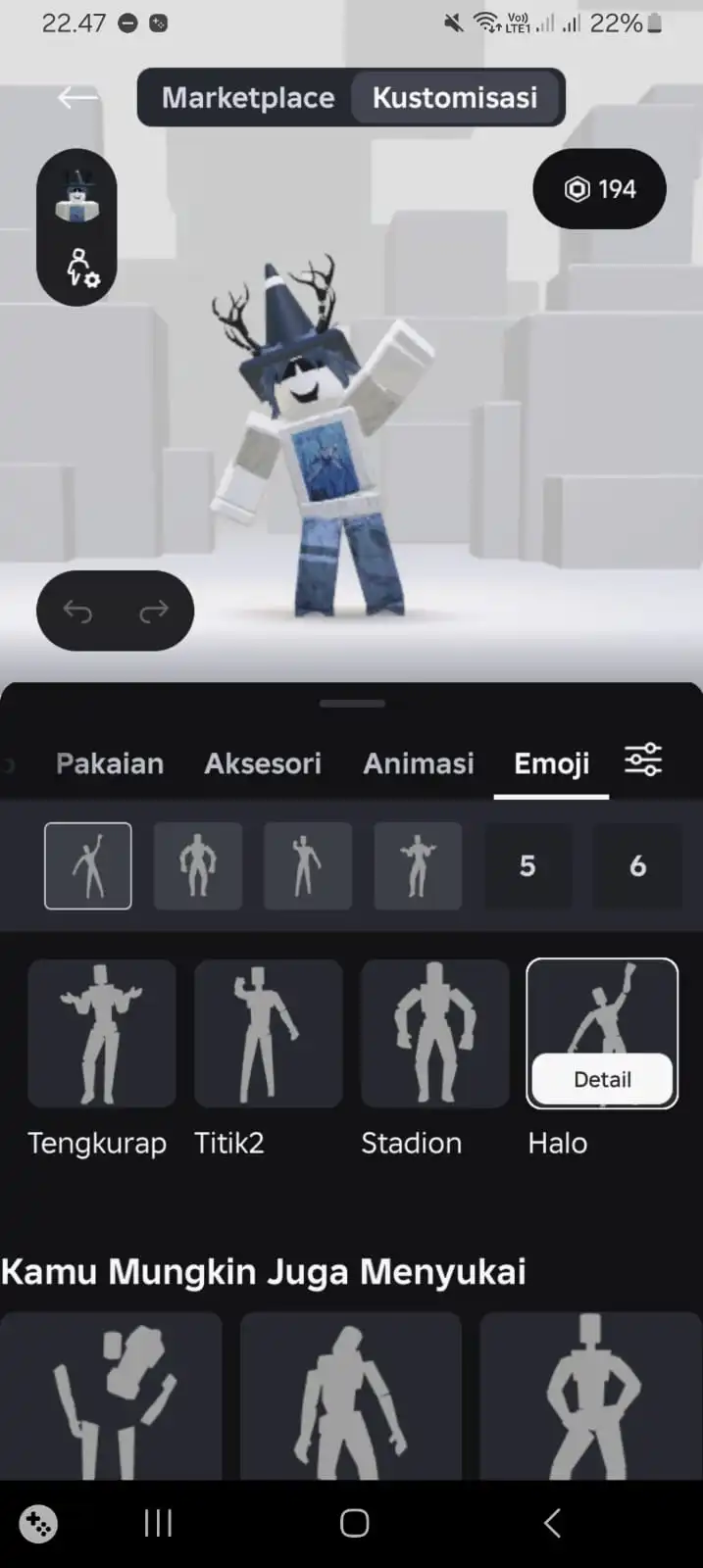Viewport: 703px width, 1568px height.
Task: Open the filter sliders icon
Action: pyautogui.click(x=643, y=760)
